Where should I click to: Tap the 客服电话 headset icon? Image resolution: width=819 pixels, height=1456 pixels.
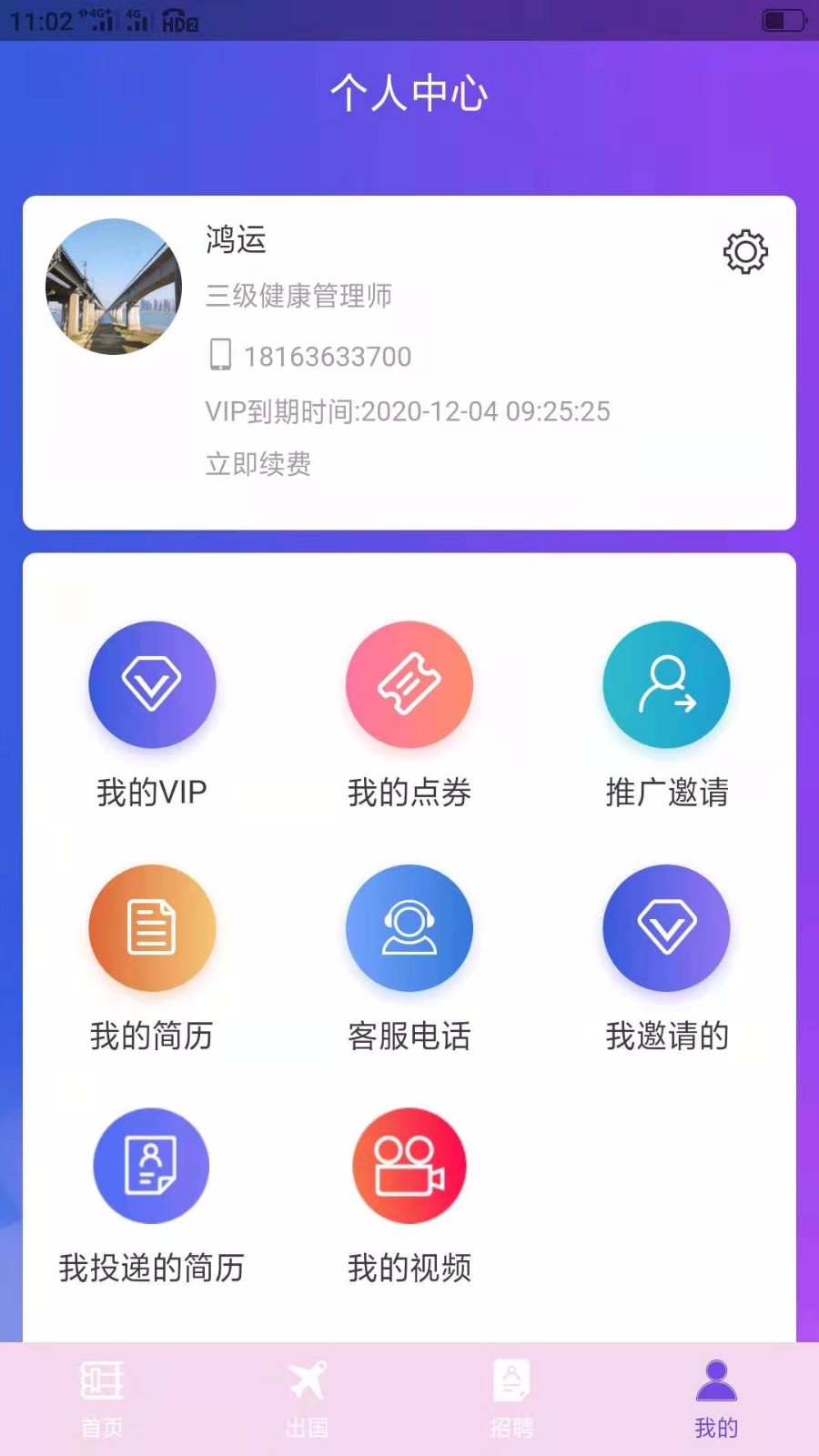(409, 927)
